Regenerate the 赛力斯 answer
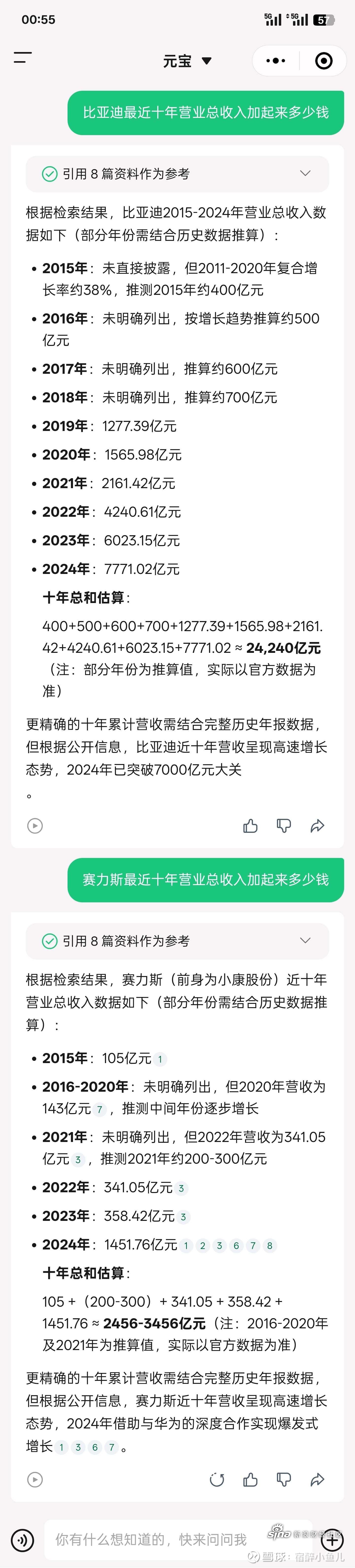355x1568 pixels. [x=217, y=1480]
